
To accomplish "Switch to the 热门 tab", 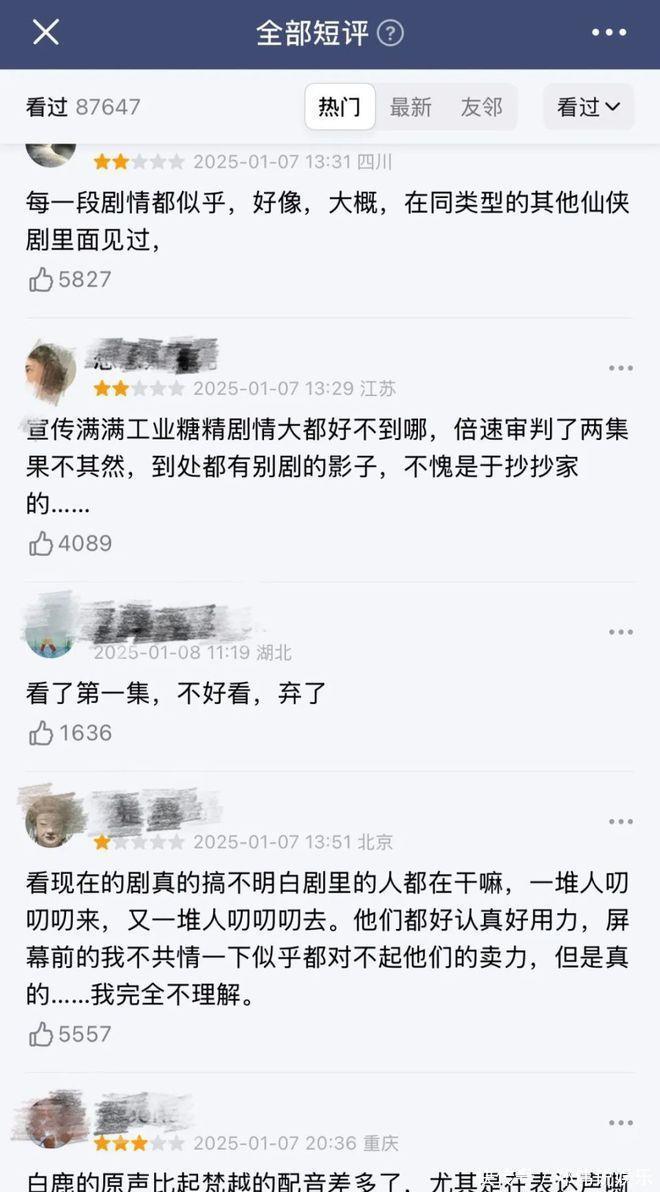I will coord(339,107).
